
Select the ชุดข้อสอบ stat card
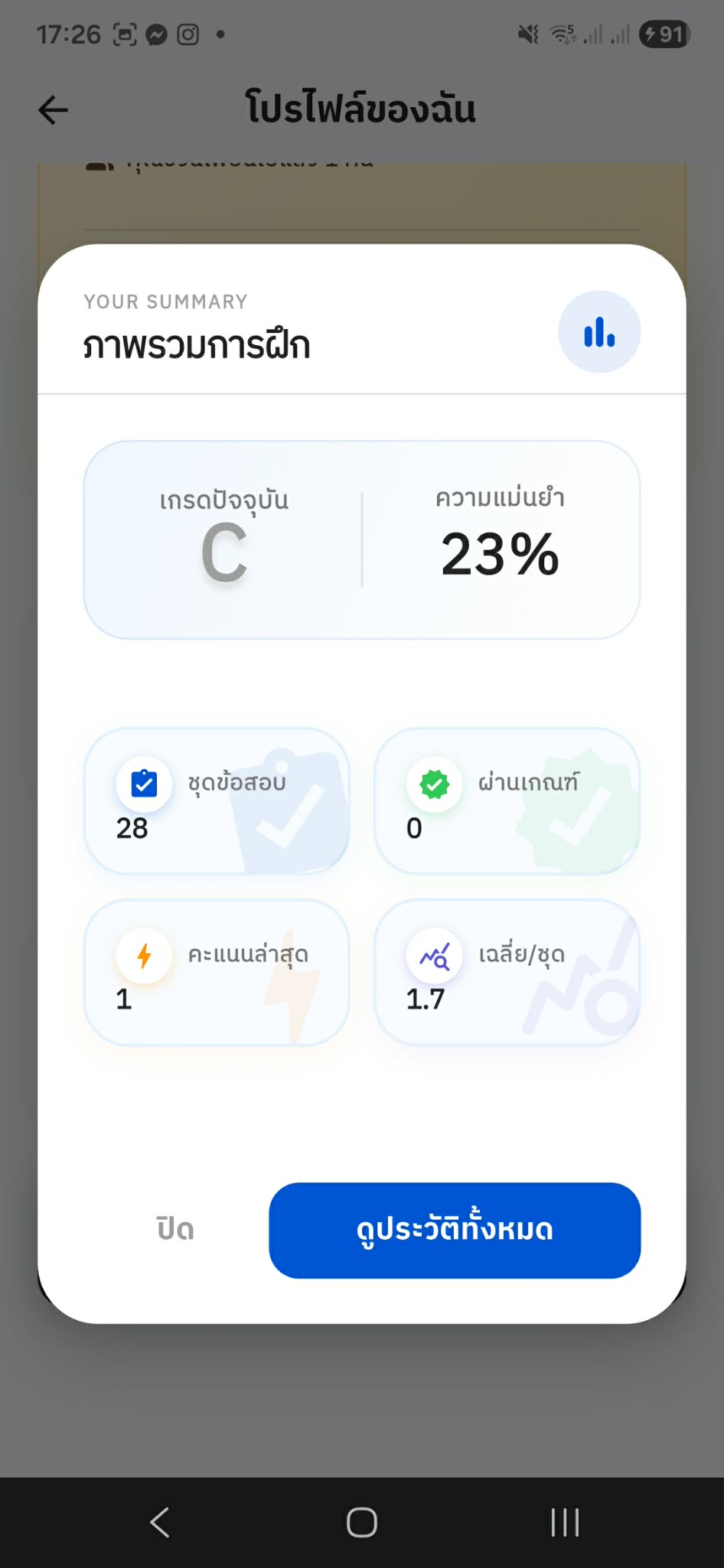pos(216,800)
